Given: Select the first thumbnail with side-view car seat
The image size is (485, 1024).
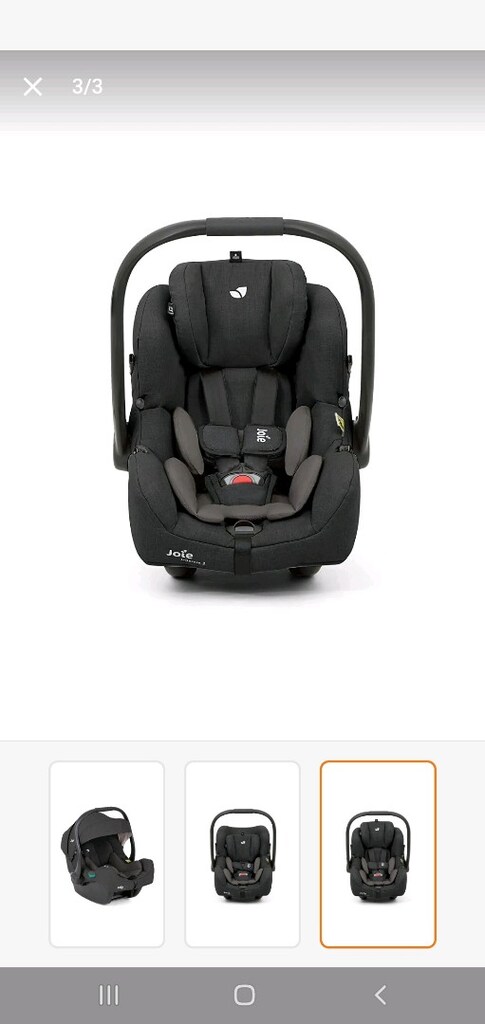Looking at the screenshot, I should tap(107, 854).
